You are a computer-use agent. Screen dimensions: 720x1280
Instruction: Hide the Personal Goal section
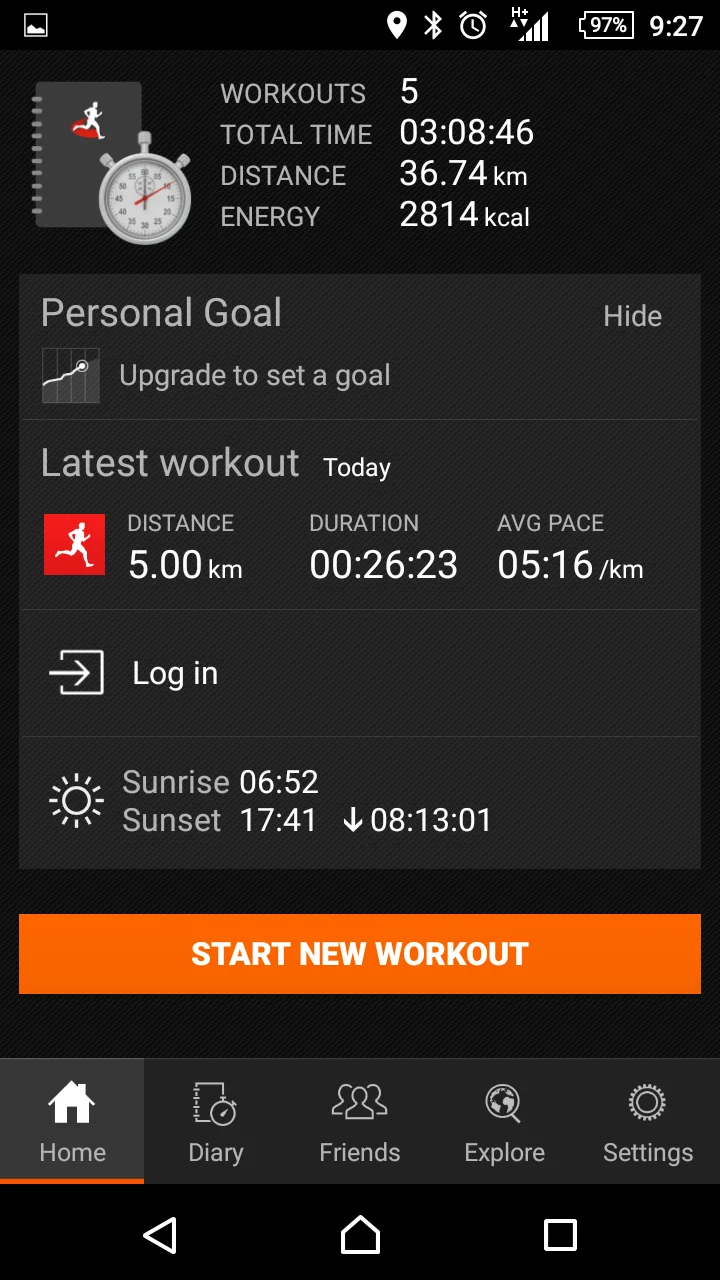point(632,316)
